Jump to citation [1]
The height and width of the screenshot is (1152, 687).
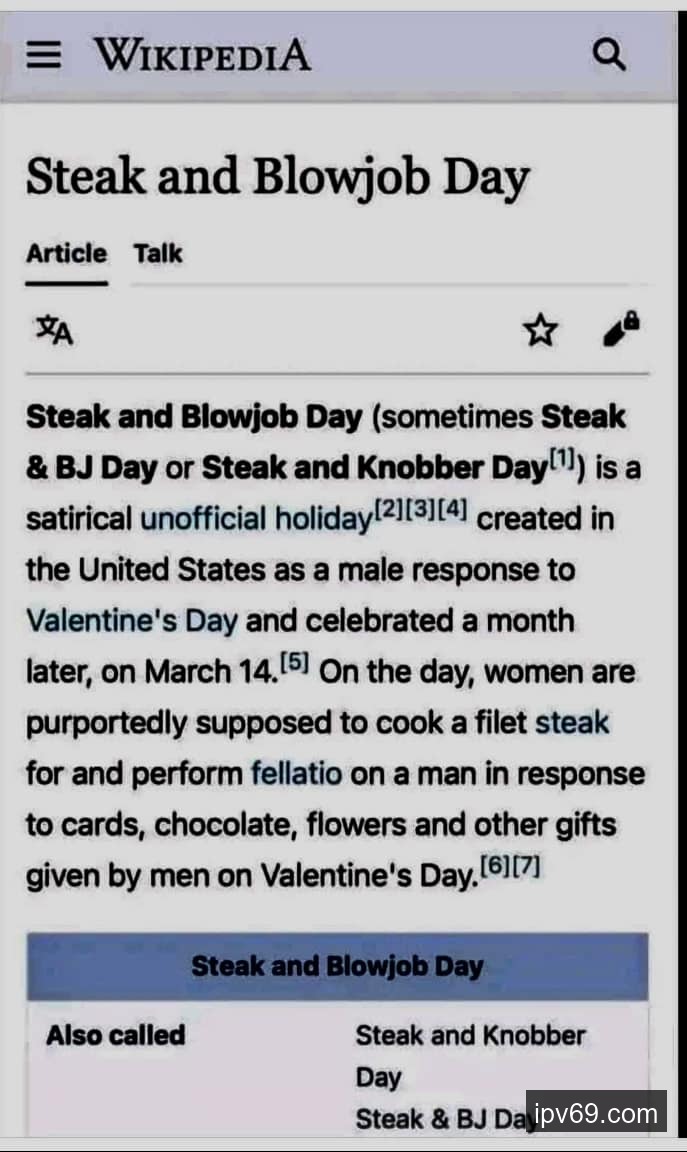[563, 460]
